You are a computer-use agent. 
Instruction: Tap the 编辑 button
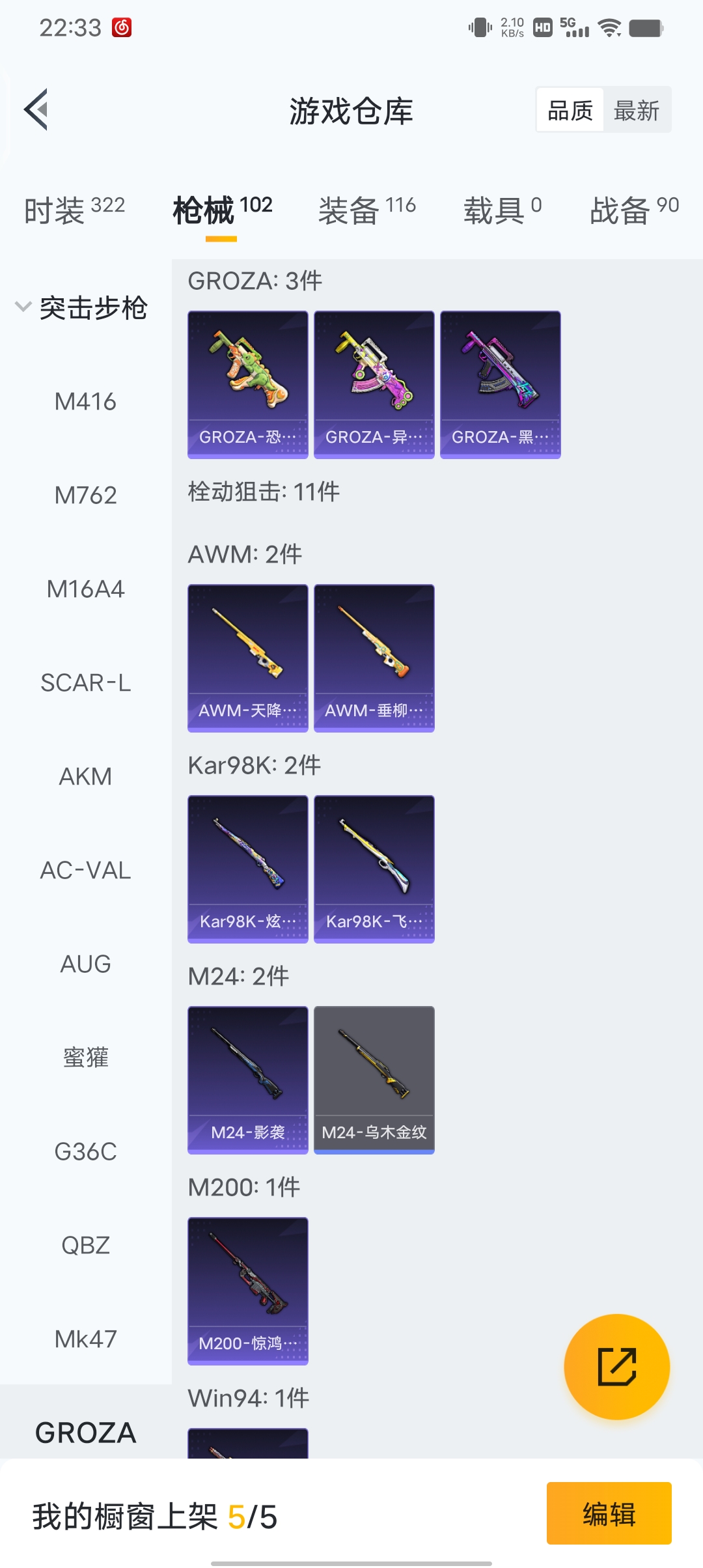click(x=609, y=1513)
